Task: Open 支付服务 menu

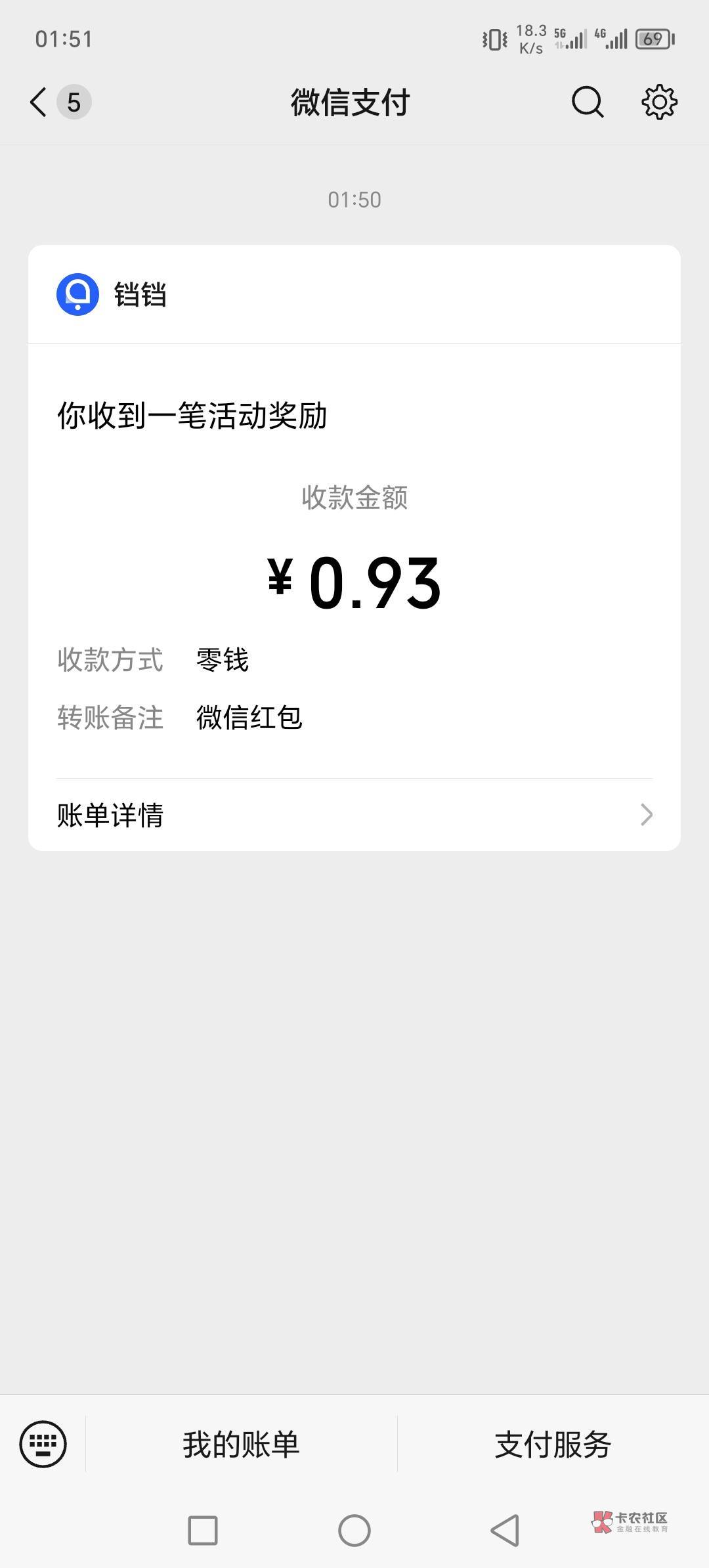Action: pyautogui.click(x=553, y=1445)
